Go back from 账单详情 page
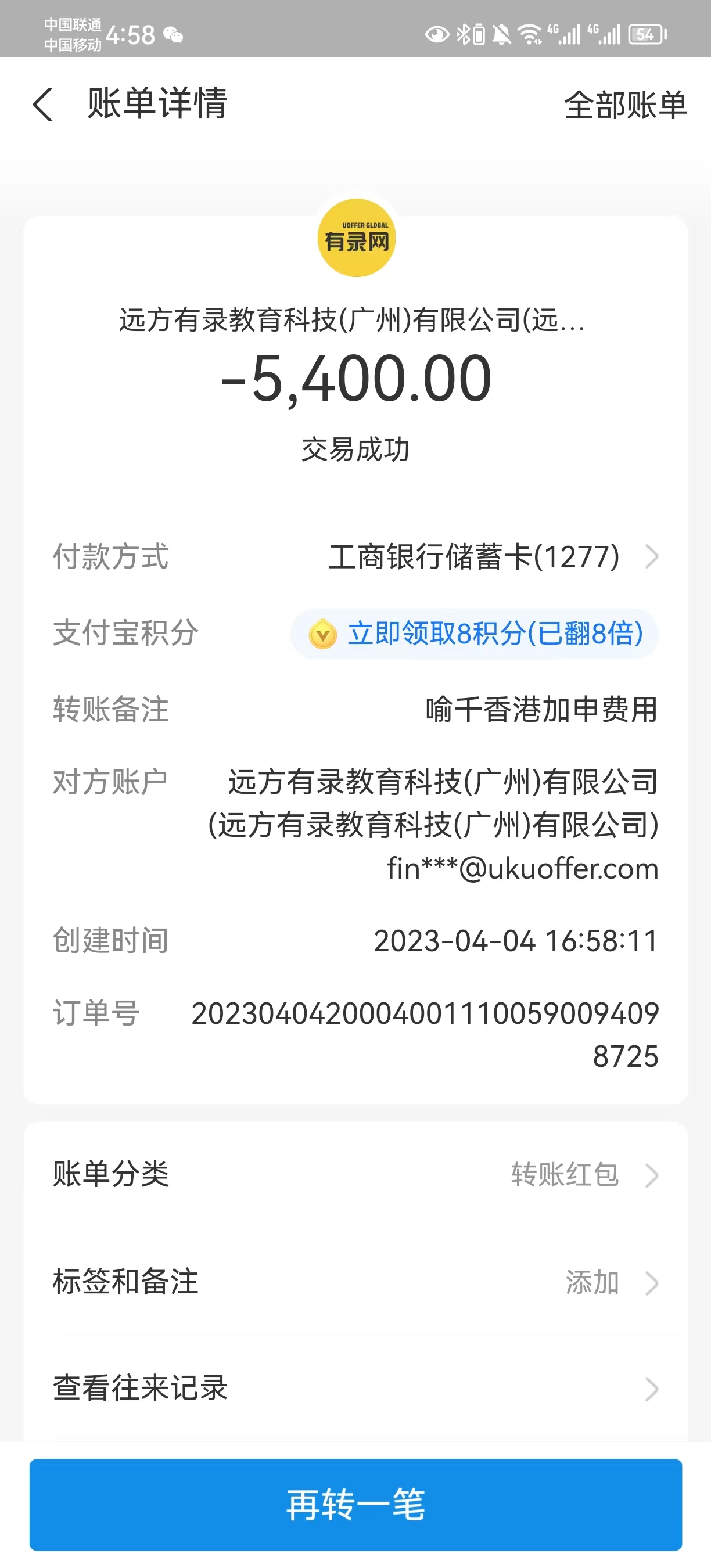This screenshot has width=711, height=1568. point(42,105)
